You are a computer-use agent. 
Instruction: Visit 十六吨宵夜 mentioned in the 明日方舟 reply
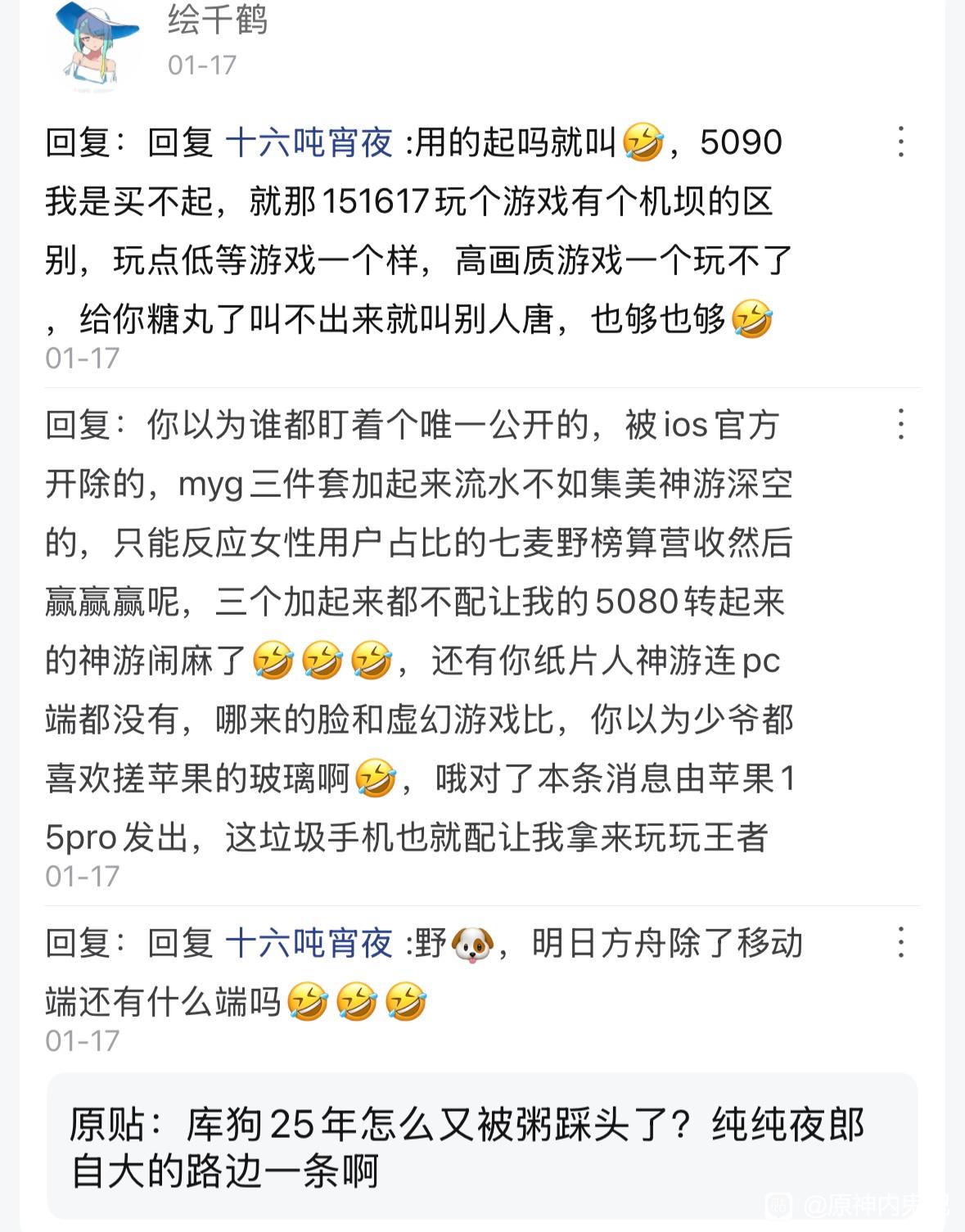309,944
